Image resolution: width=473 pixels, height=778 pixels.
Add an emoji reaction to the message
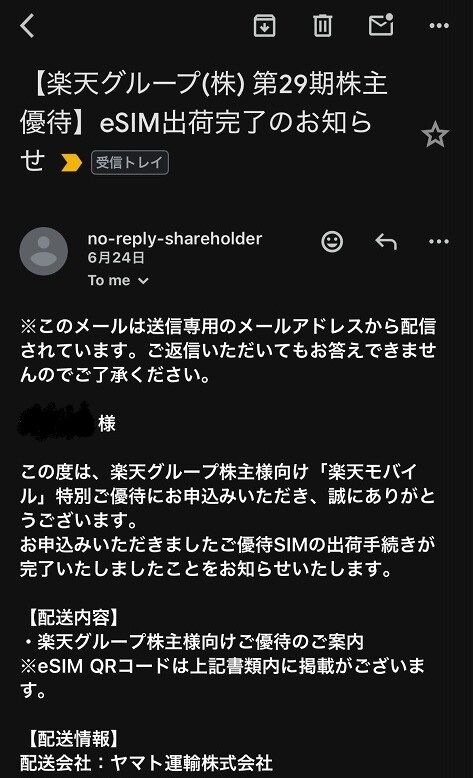[332, 242]
